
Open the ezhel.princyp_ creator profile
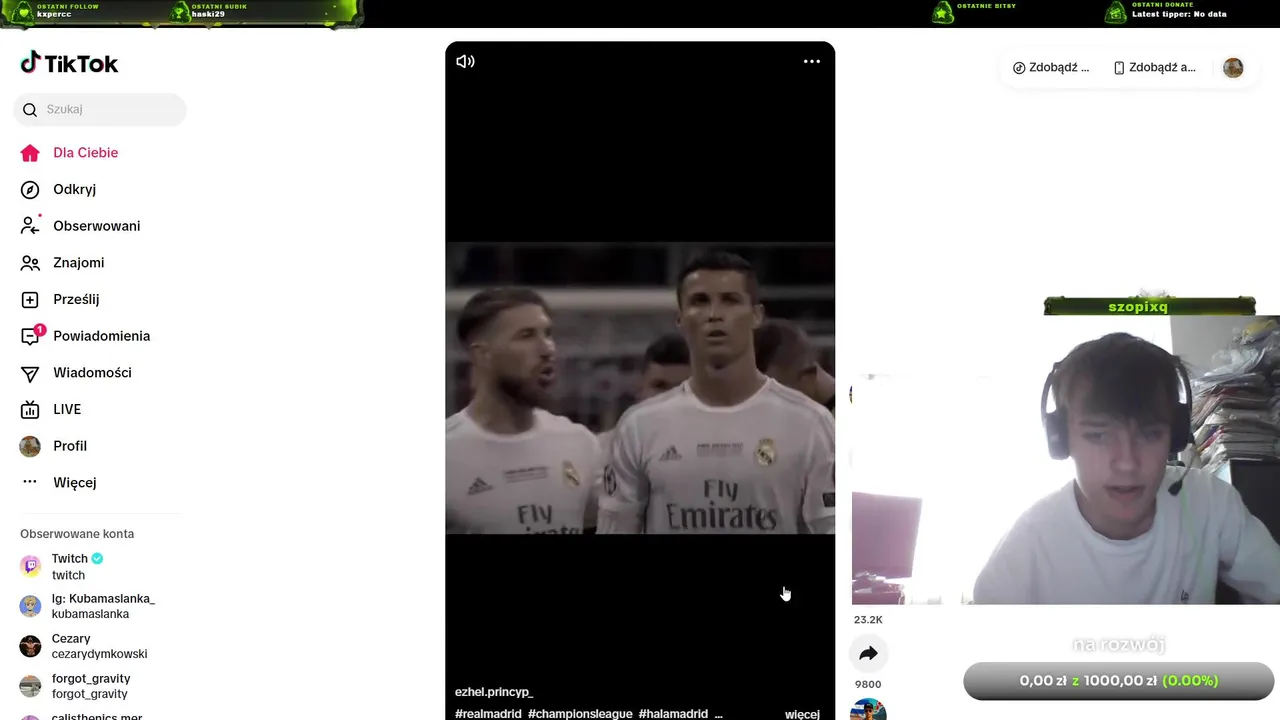(494, 692)
